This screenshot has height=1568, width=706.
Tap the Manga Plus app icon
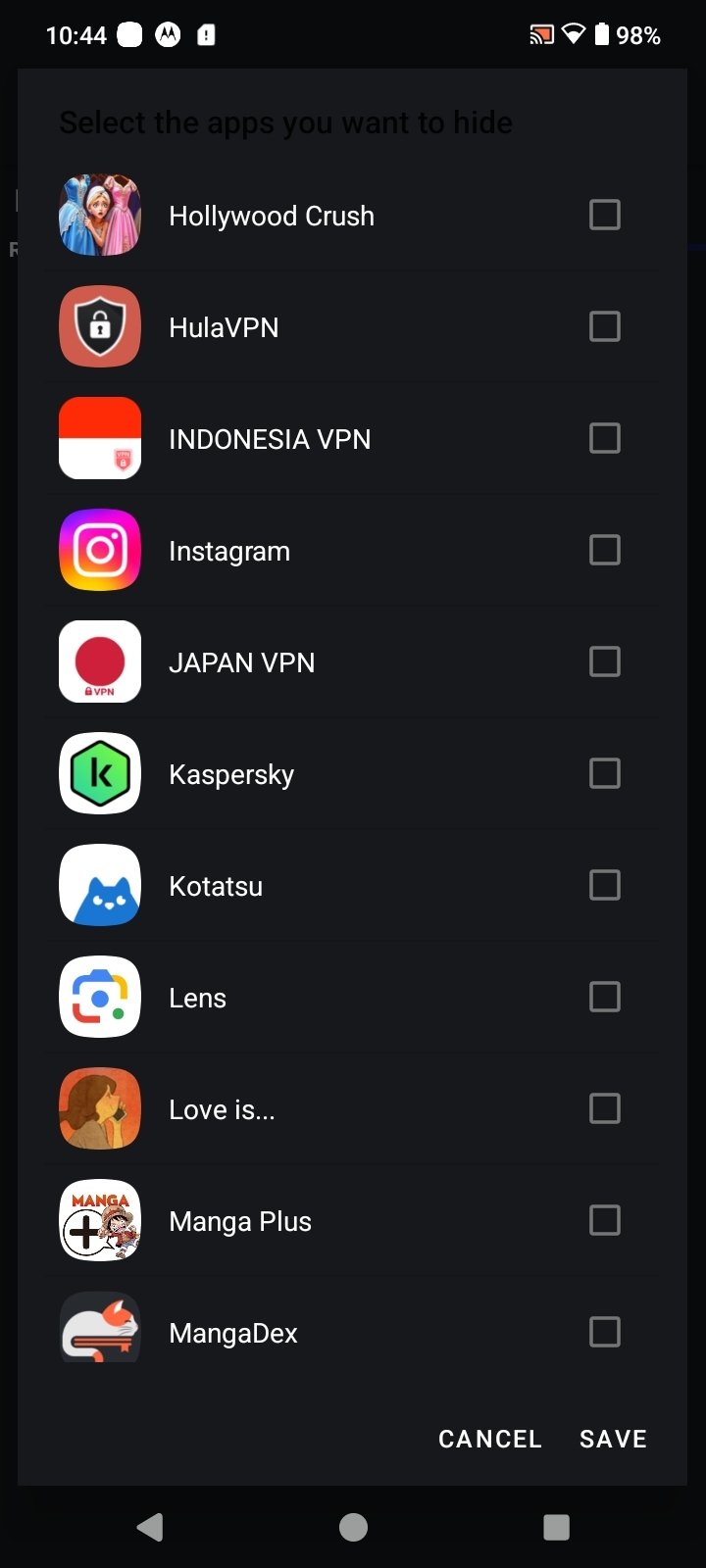click(99, 1220)
